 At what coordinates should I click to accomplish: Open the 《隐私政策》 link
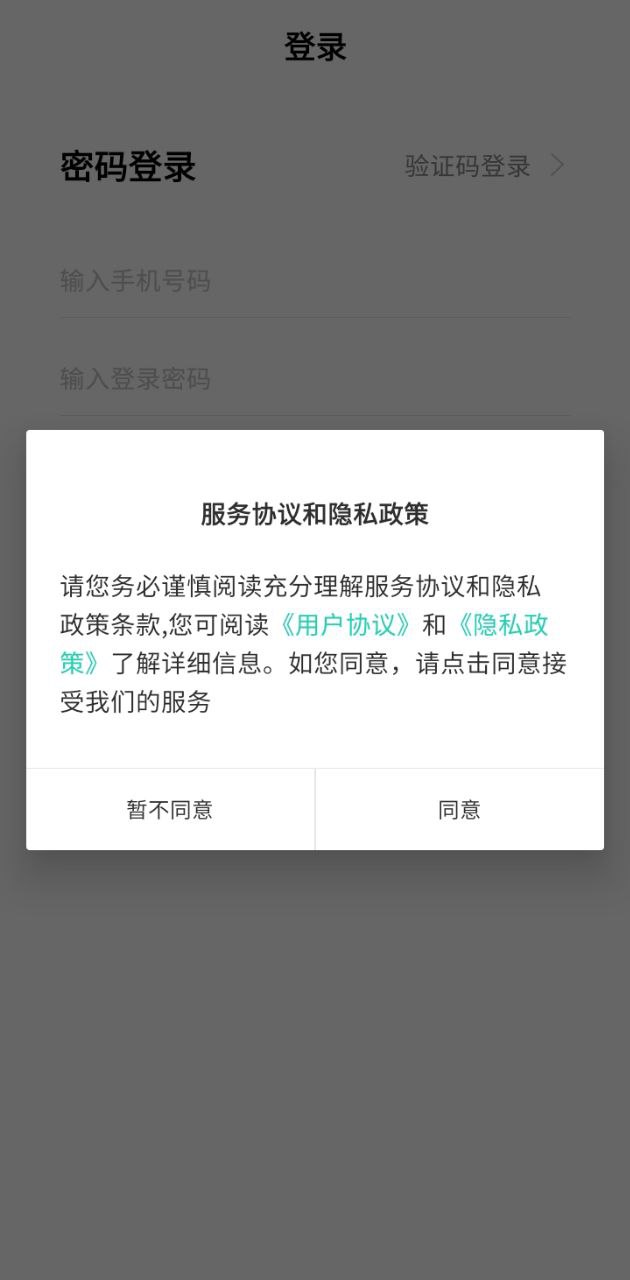tap(502, 625)
